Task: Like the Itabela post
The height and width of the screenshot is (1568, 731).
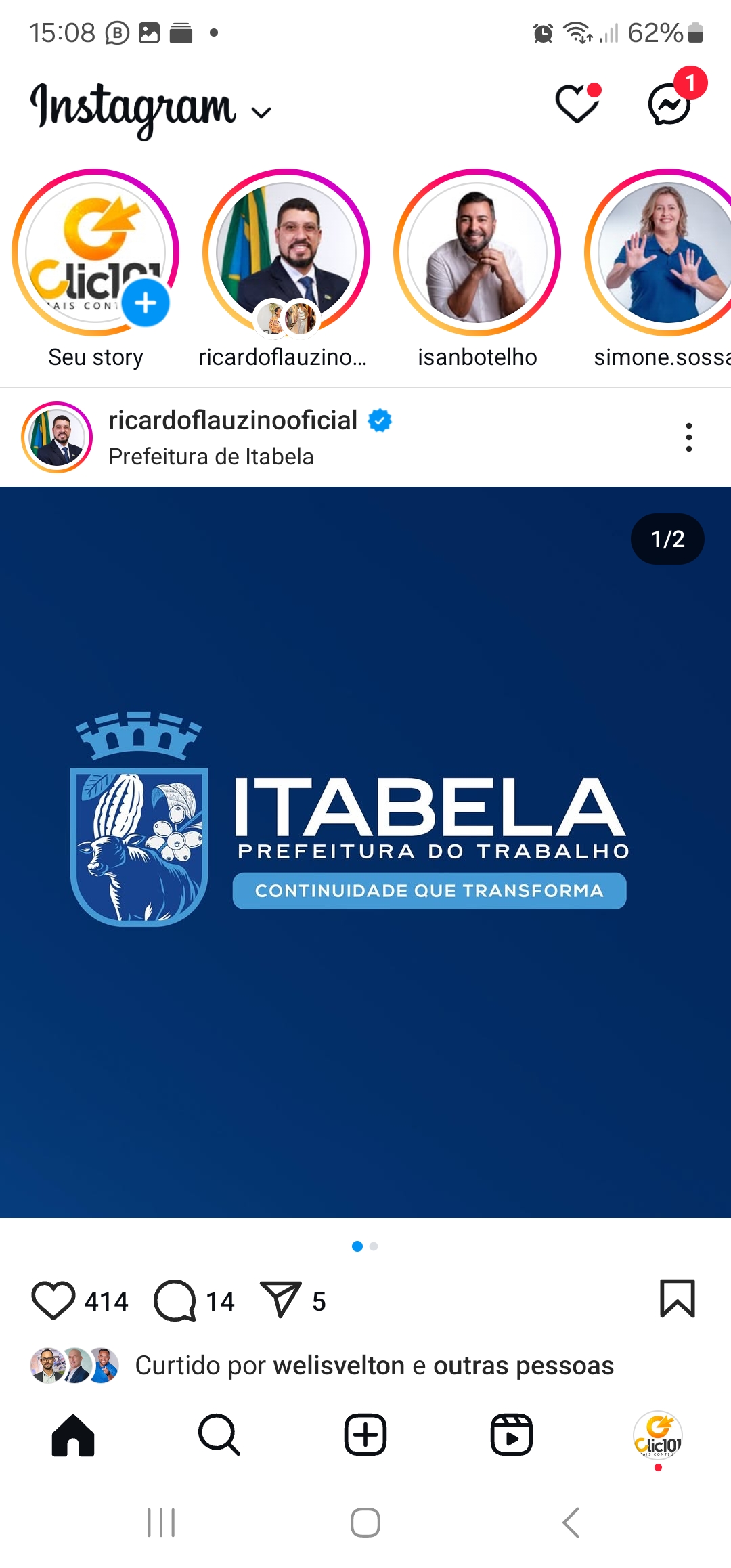Action: tap(53, 1301)
